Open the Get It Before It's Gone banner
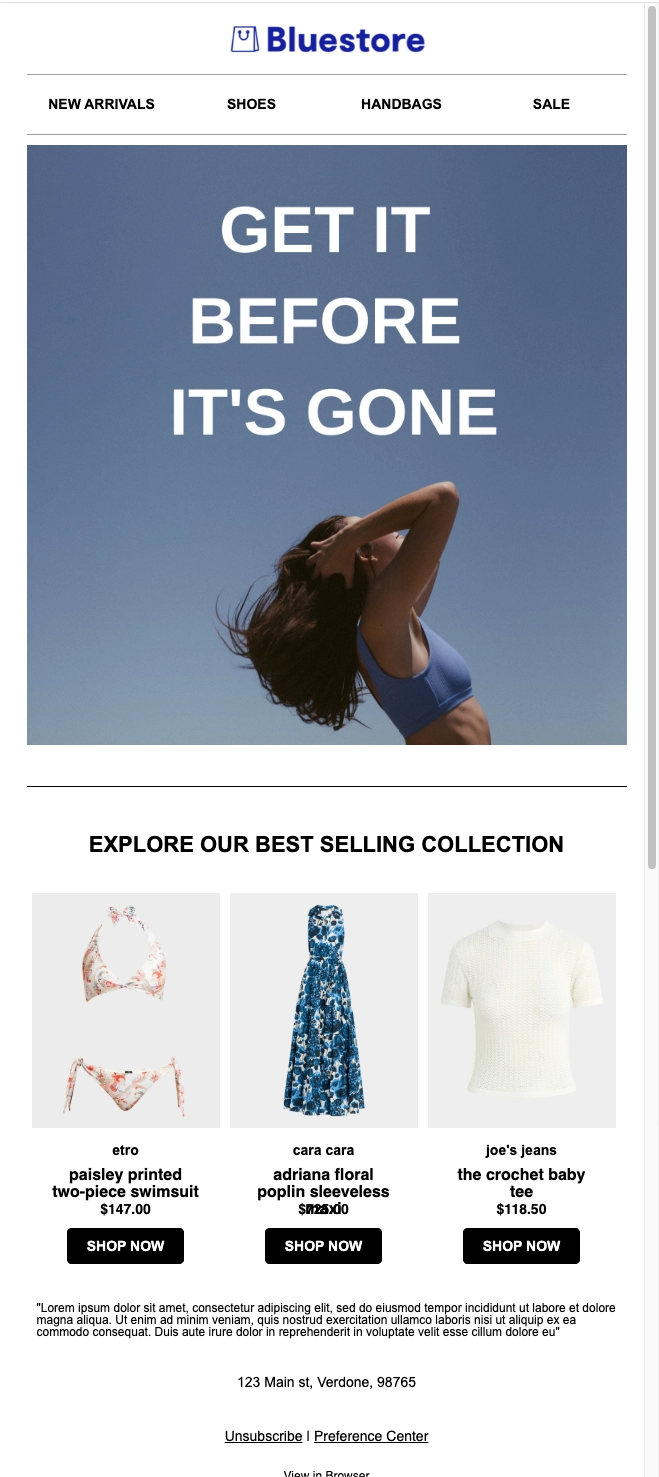This screenshot has width=659, height=1477. (327, 445)
